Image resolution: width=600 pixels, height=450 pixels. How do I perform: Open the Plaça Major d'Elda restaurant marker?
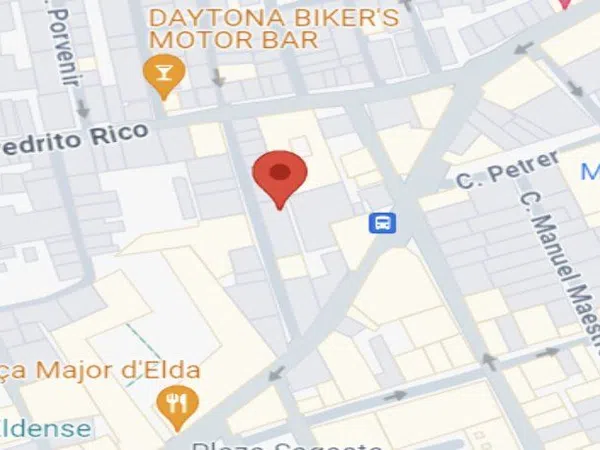(178, 403)
